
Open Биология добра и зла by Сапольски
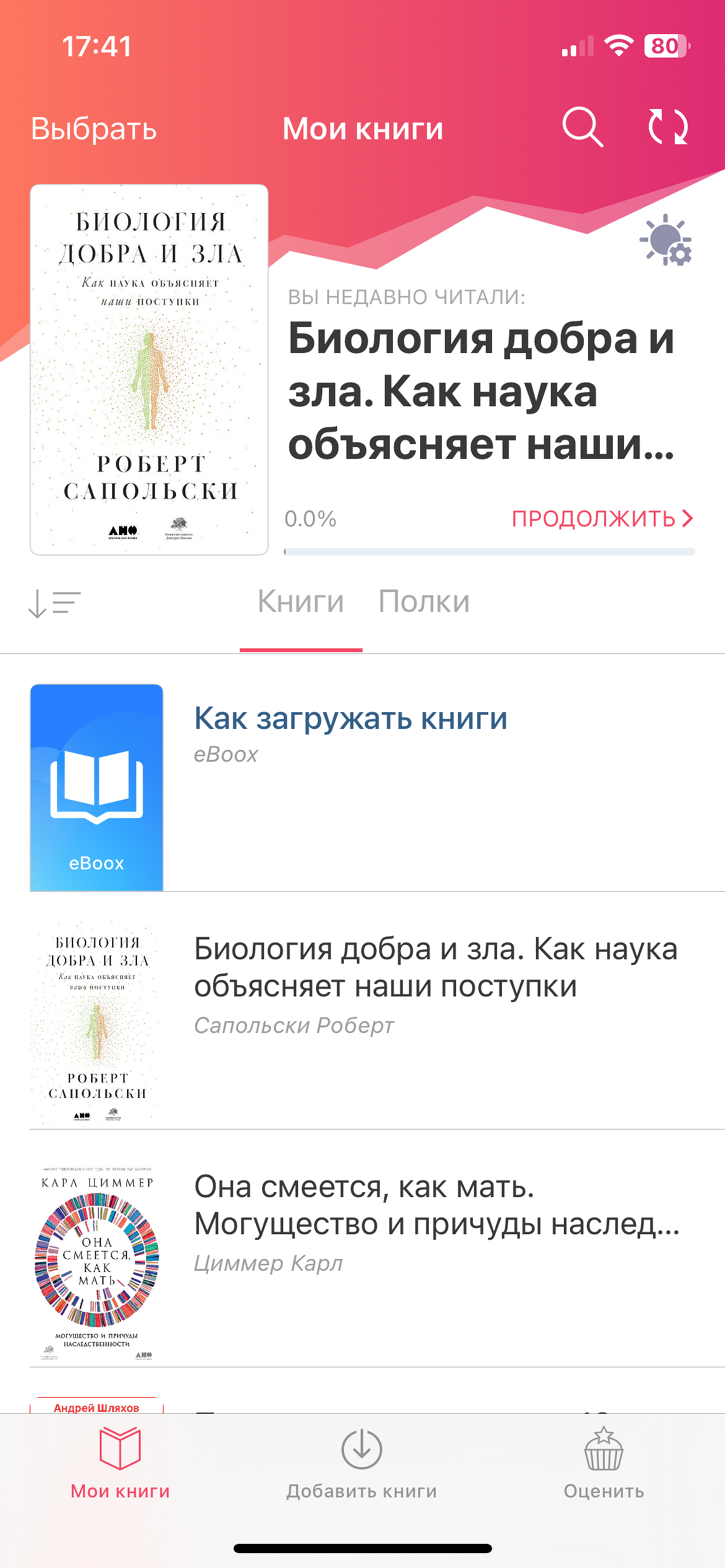pyautogui.click(x=435, y=967)
